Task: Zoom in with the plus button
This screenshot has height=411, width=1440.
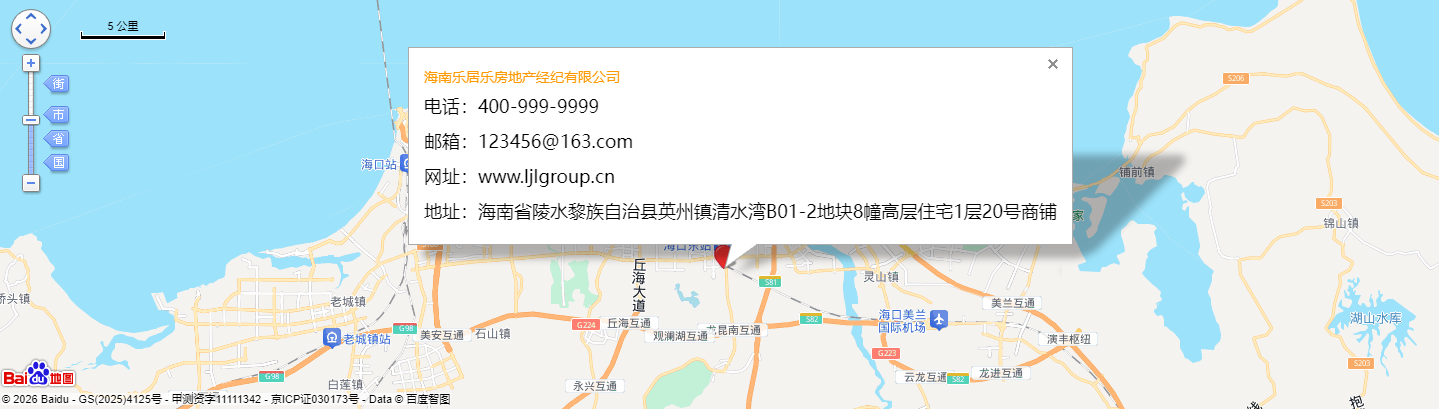Action: point(31,62)
